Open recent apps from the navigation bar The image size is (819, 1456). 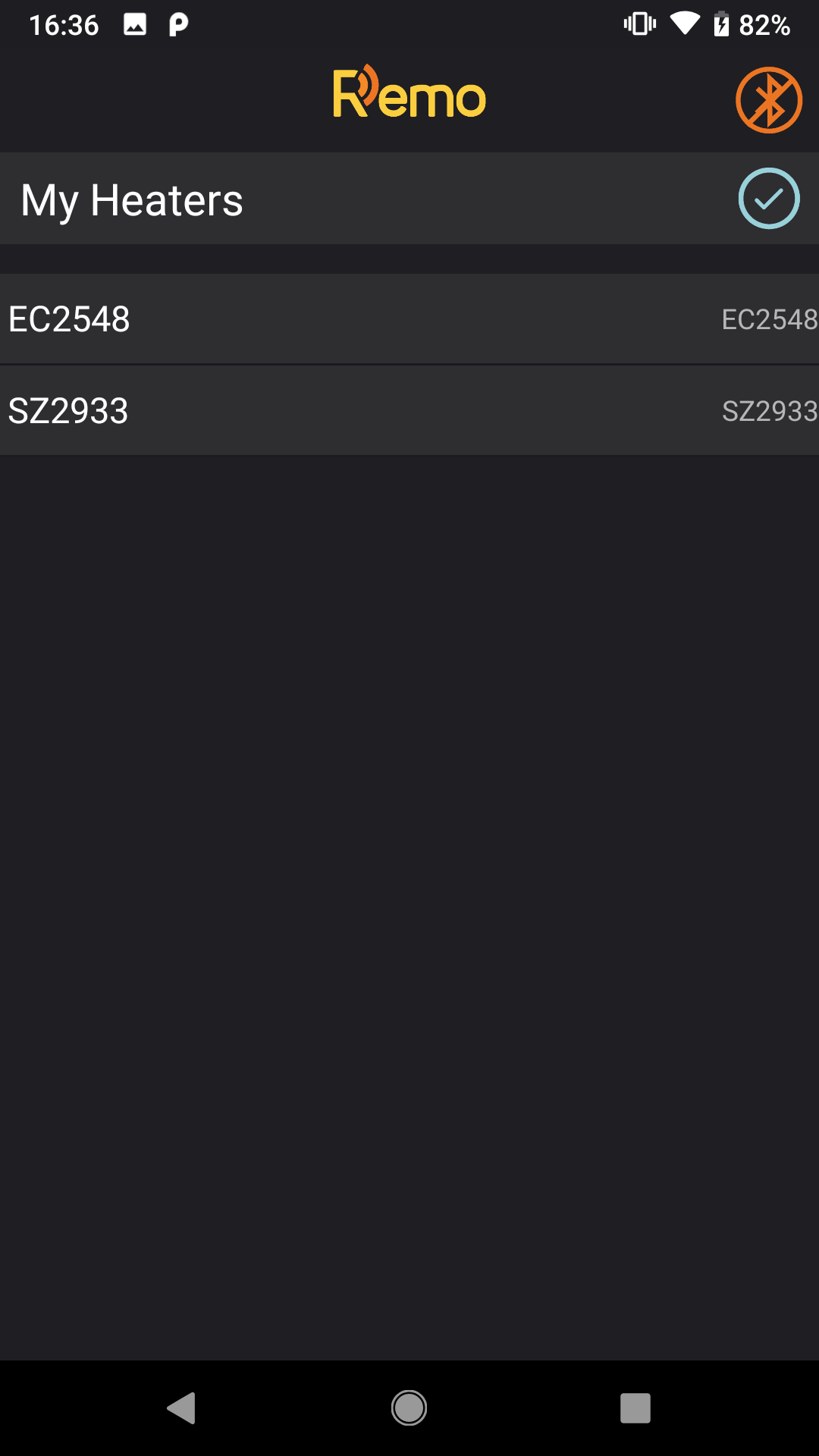click(x=635, y=1408)
